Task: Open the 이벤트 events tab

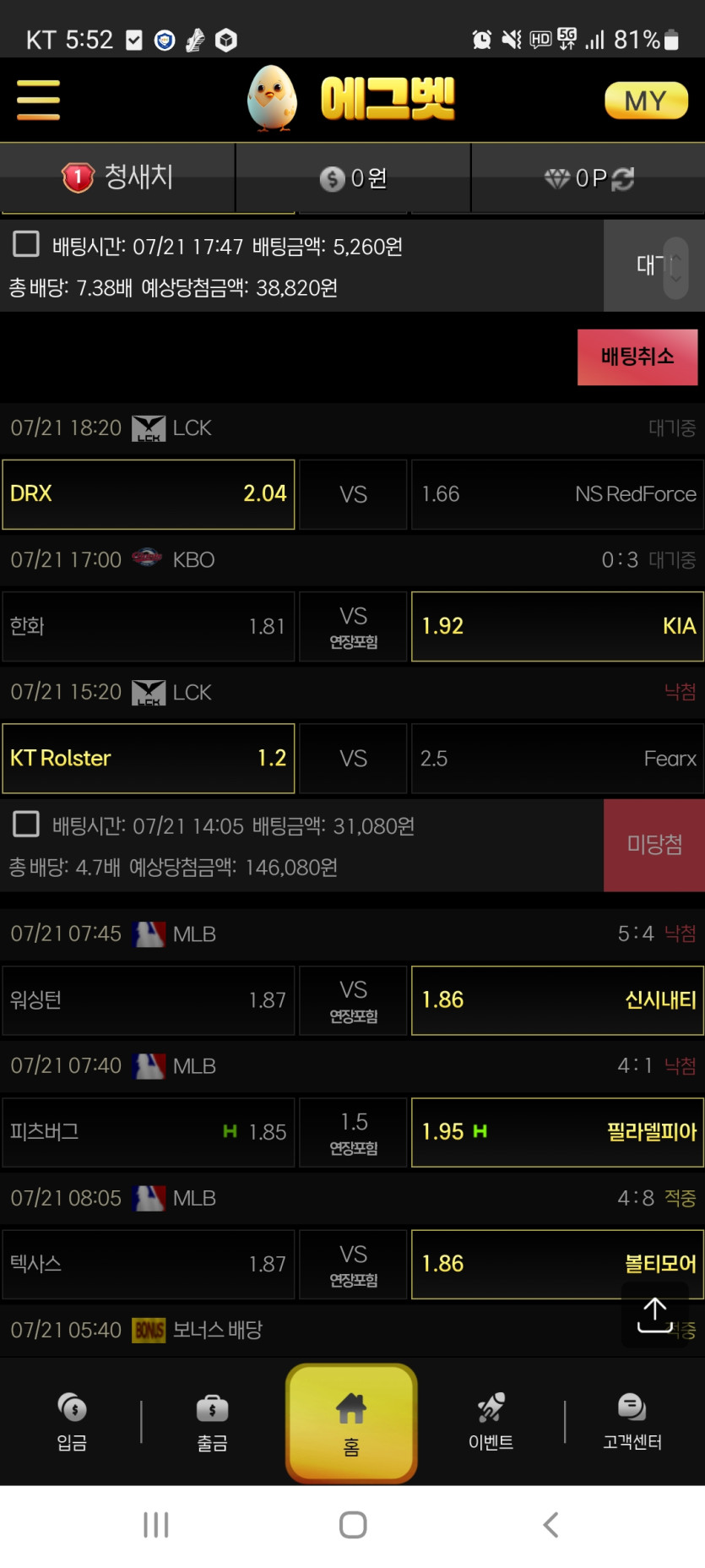Action: coord(491,1424)
